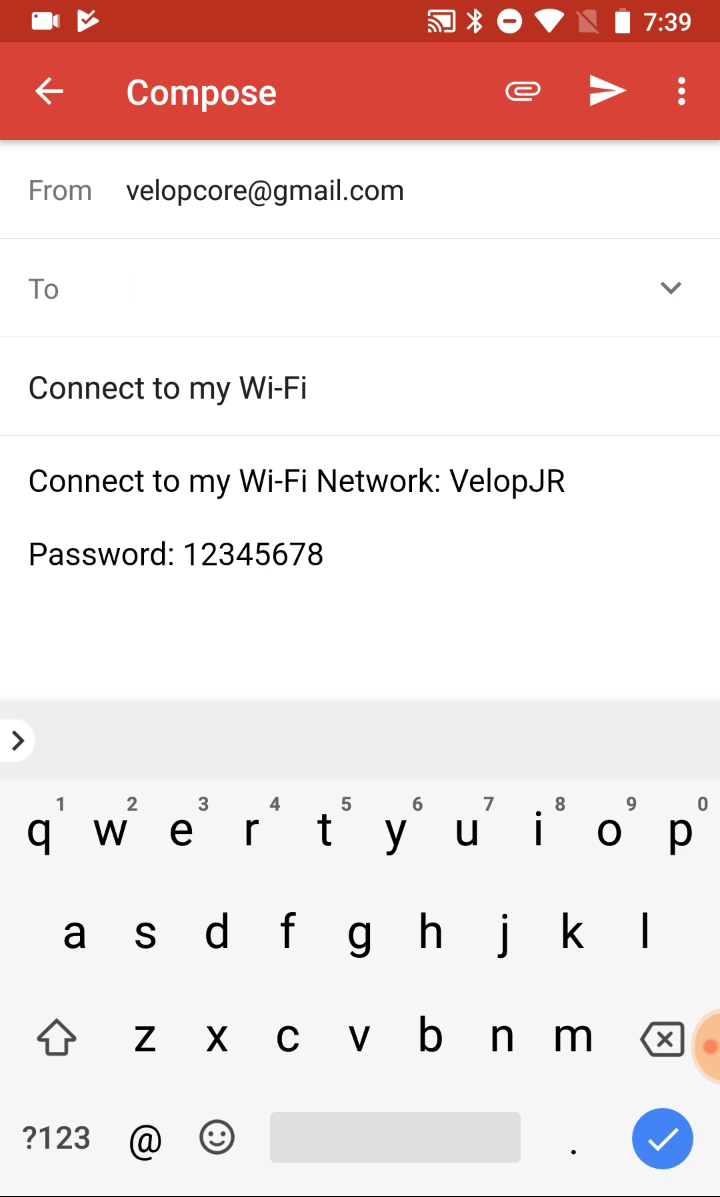Open the overflow menu
The width and height of the screenshot is (720, 1197).
[x=681, y=92]
